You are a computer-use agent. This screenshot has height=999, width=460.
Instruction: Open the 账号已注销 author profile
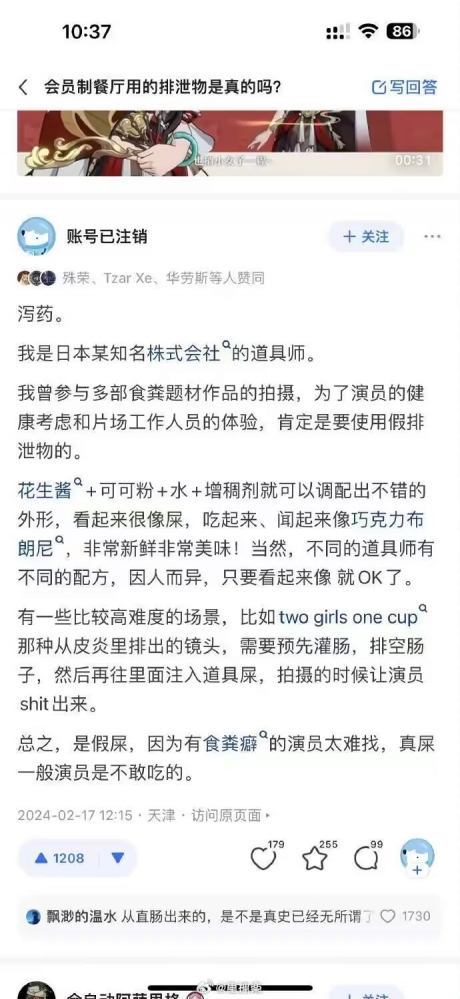coord(106,236)
